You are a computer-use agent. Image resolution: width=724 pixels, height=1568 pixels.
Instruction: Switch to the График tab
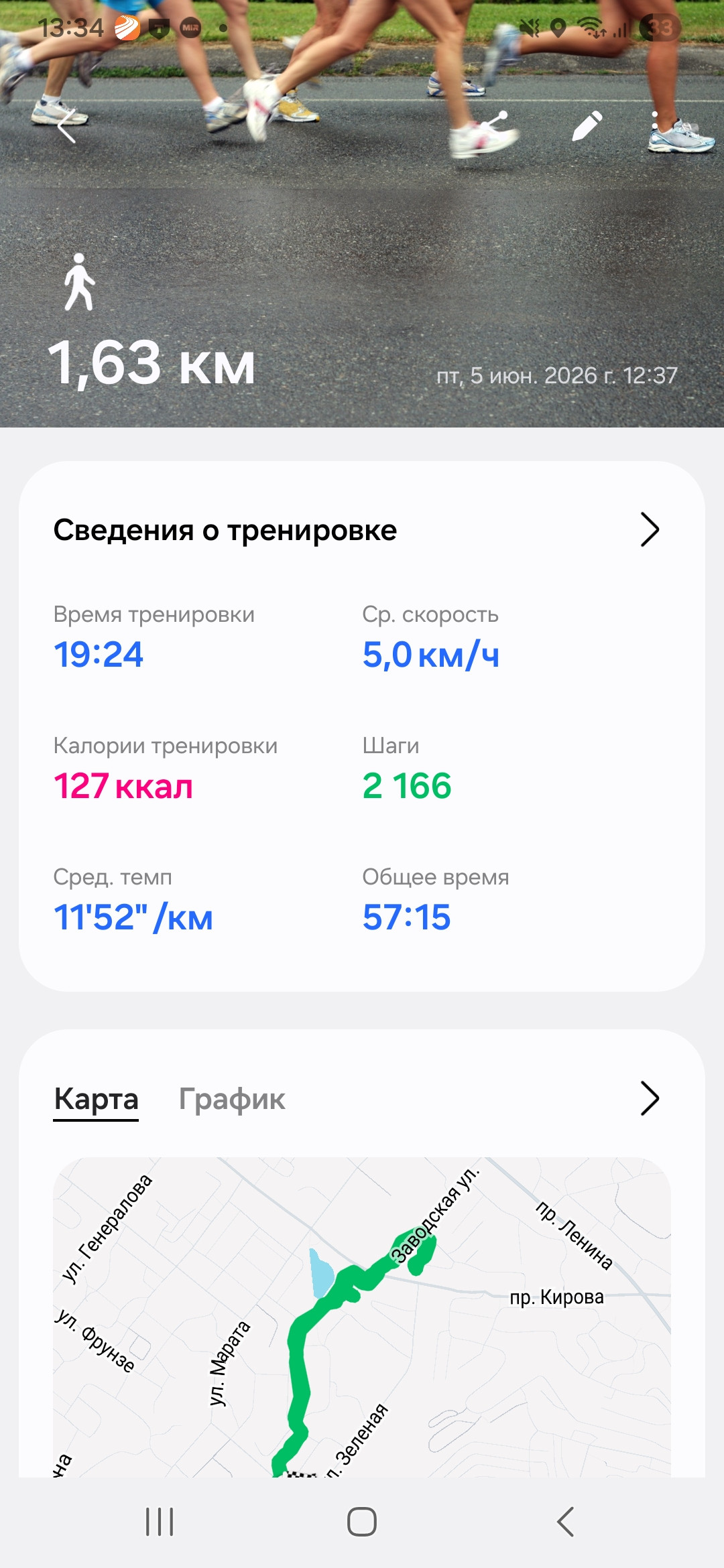[x=232, y=1100]
